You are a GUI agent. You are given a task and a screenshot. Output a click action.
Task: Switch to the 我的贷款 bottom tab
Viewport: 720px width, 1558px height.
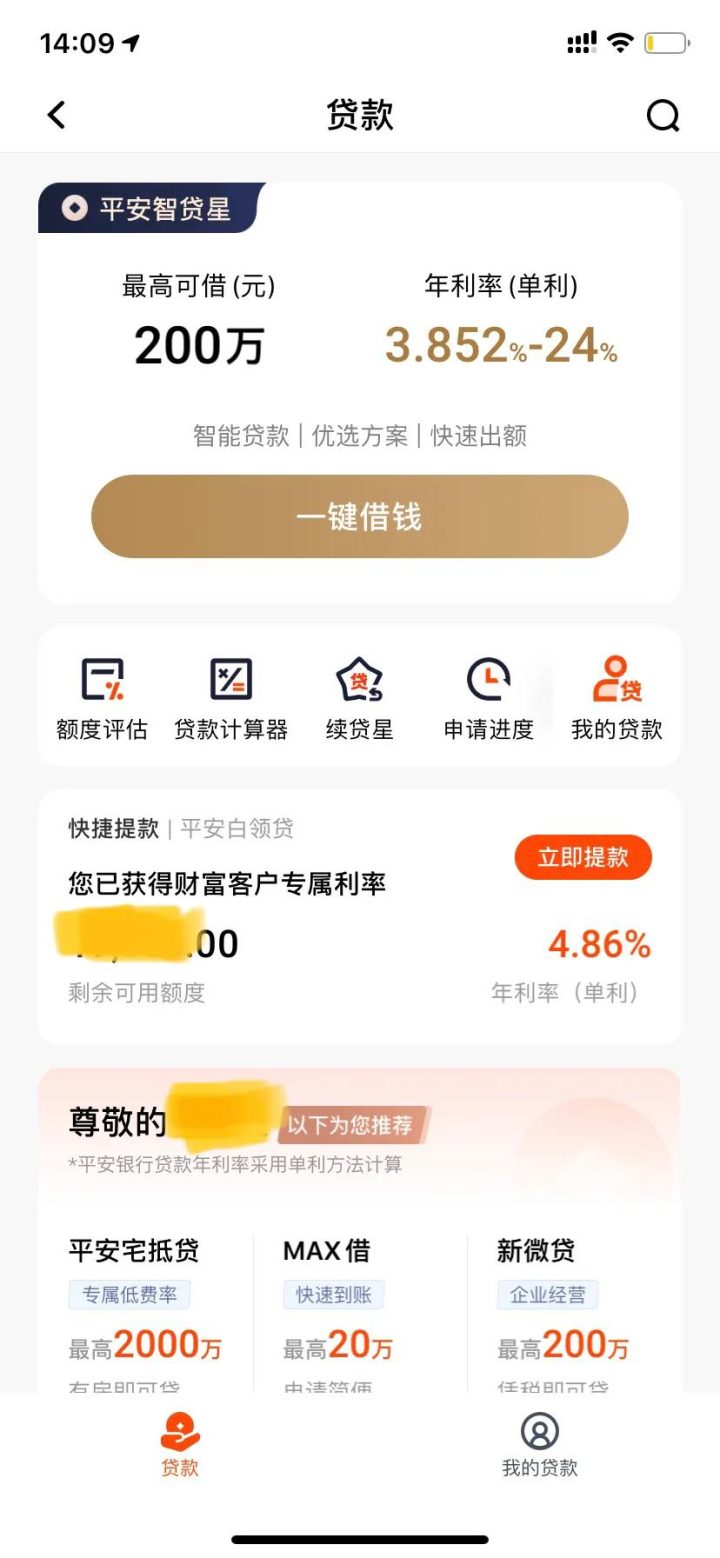(539, 1446)
